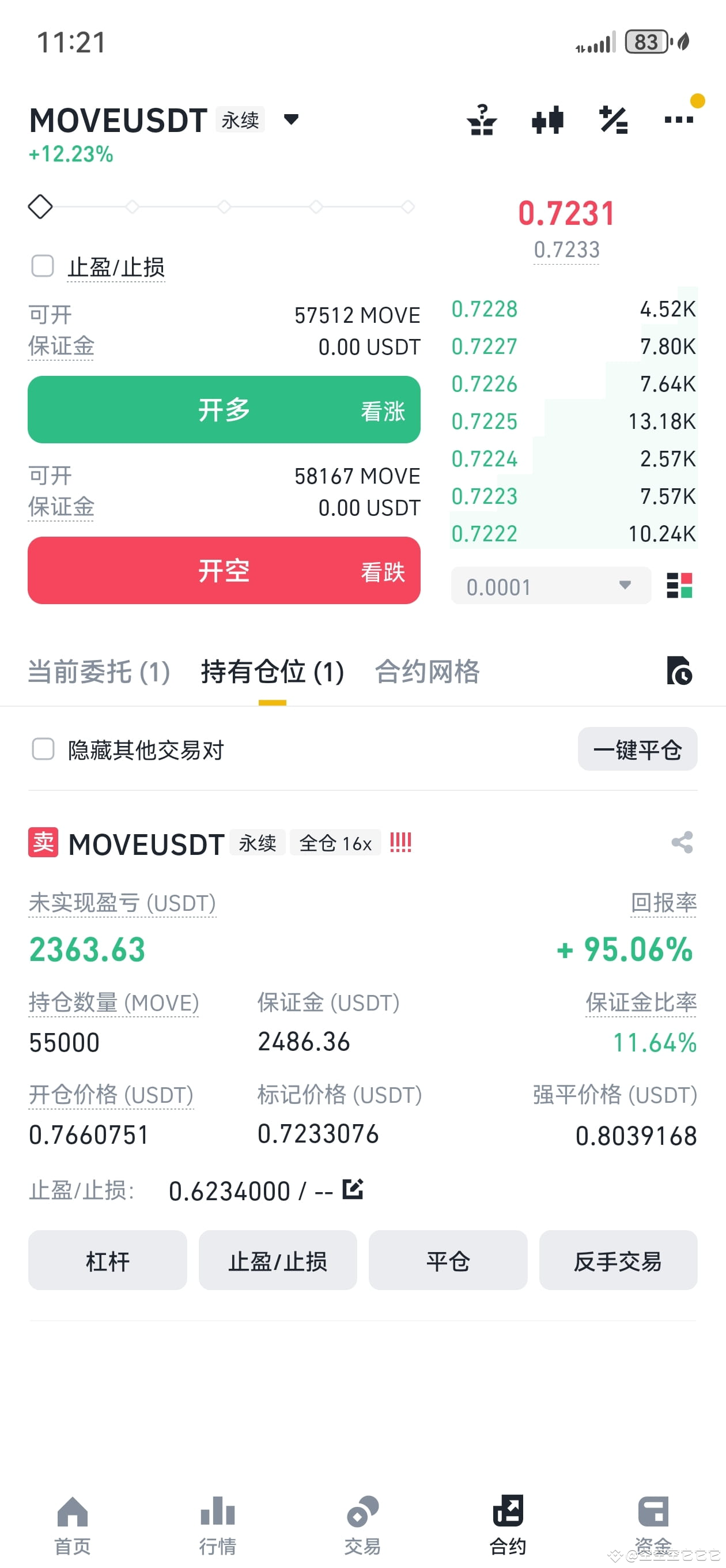Open the 合约网格 tab
This screenshot has width=726, height=1568.
428,672
